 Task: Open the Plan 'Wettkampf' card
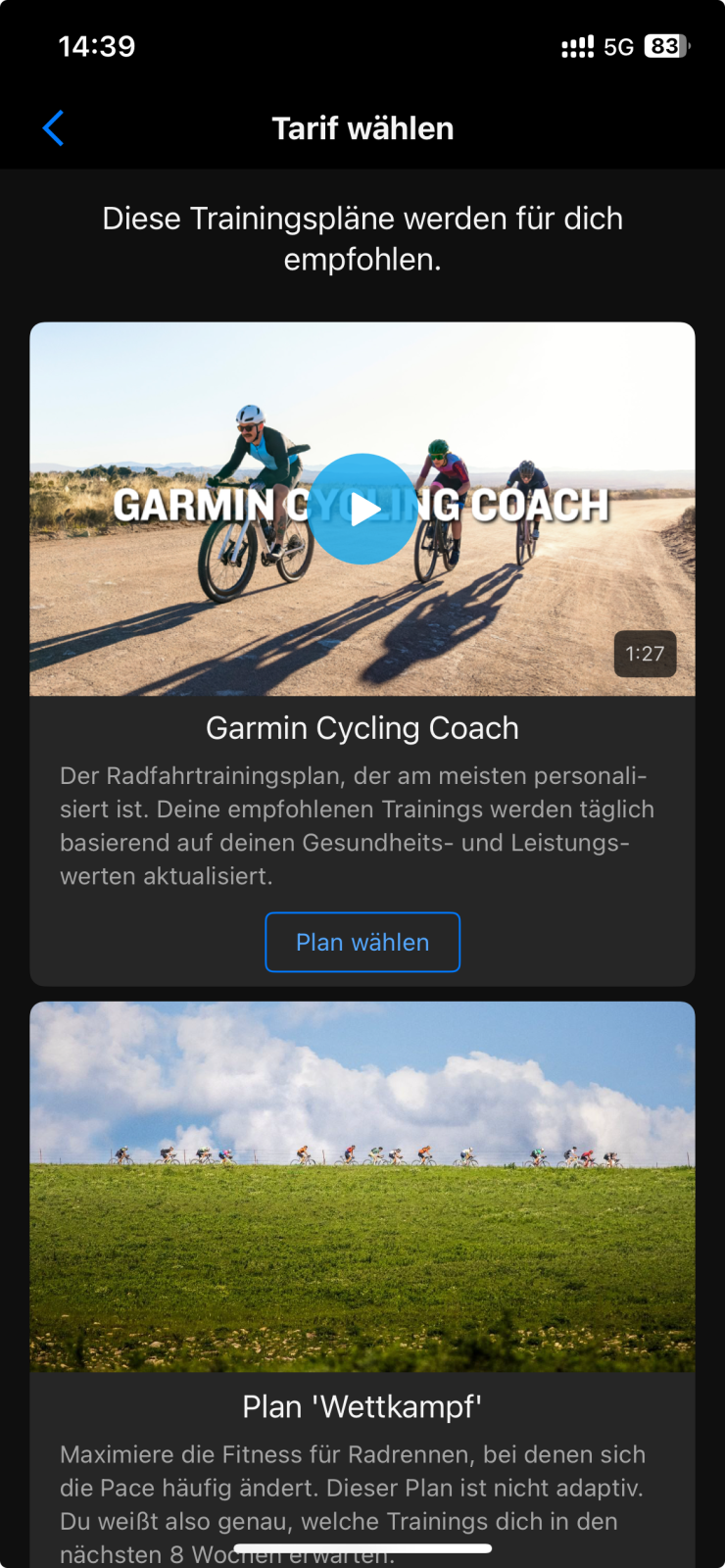pyautogui.click(x=362, y=1284)
